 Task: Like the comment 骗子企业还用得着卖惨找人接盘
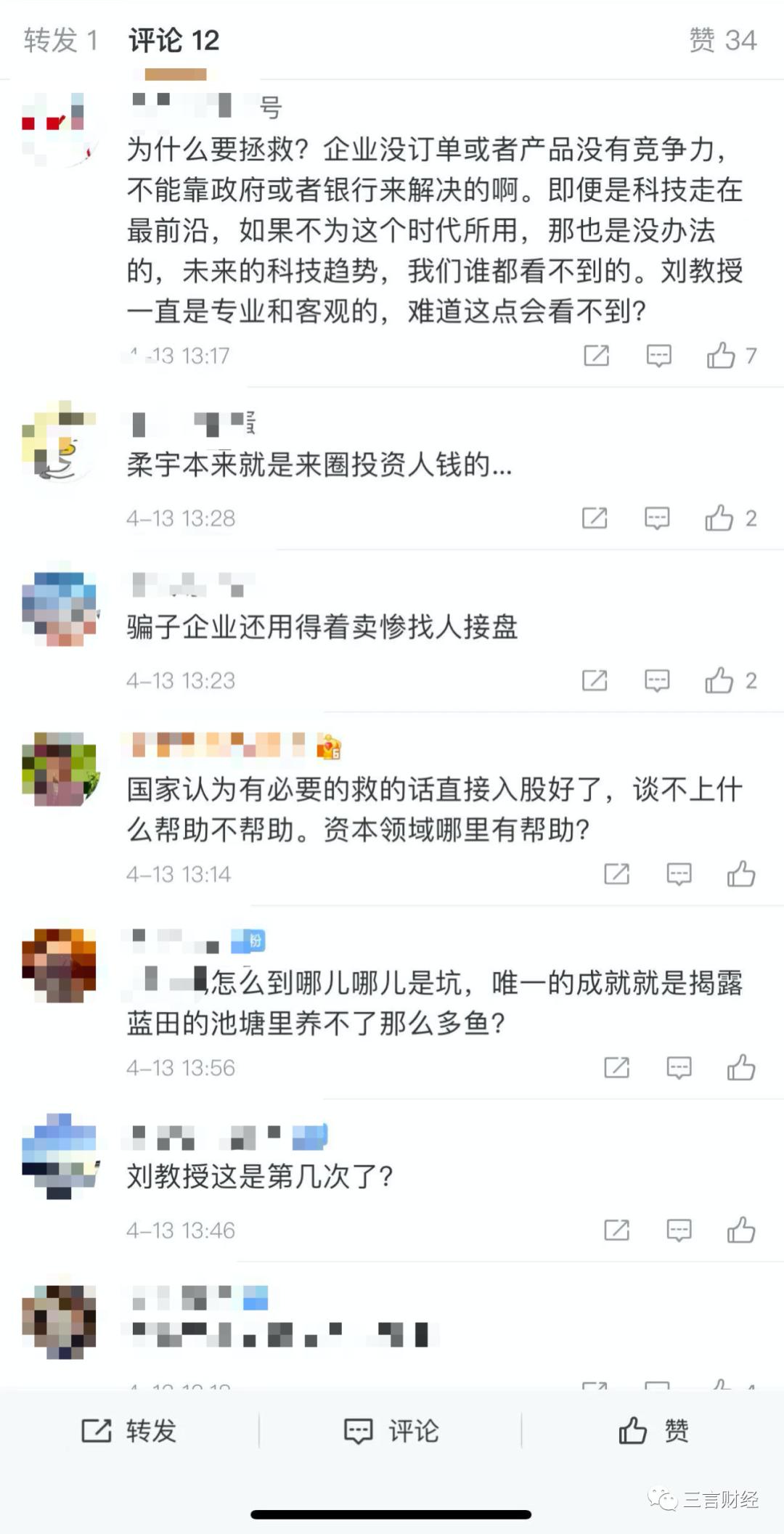tap(730, 681)
